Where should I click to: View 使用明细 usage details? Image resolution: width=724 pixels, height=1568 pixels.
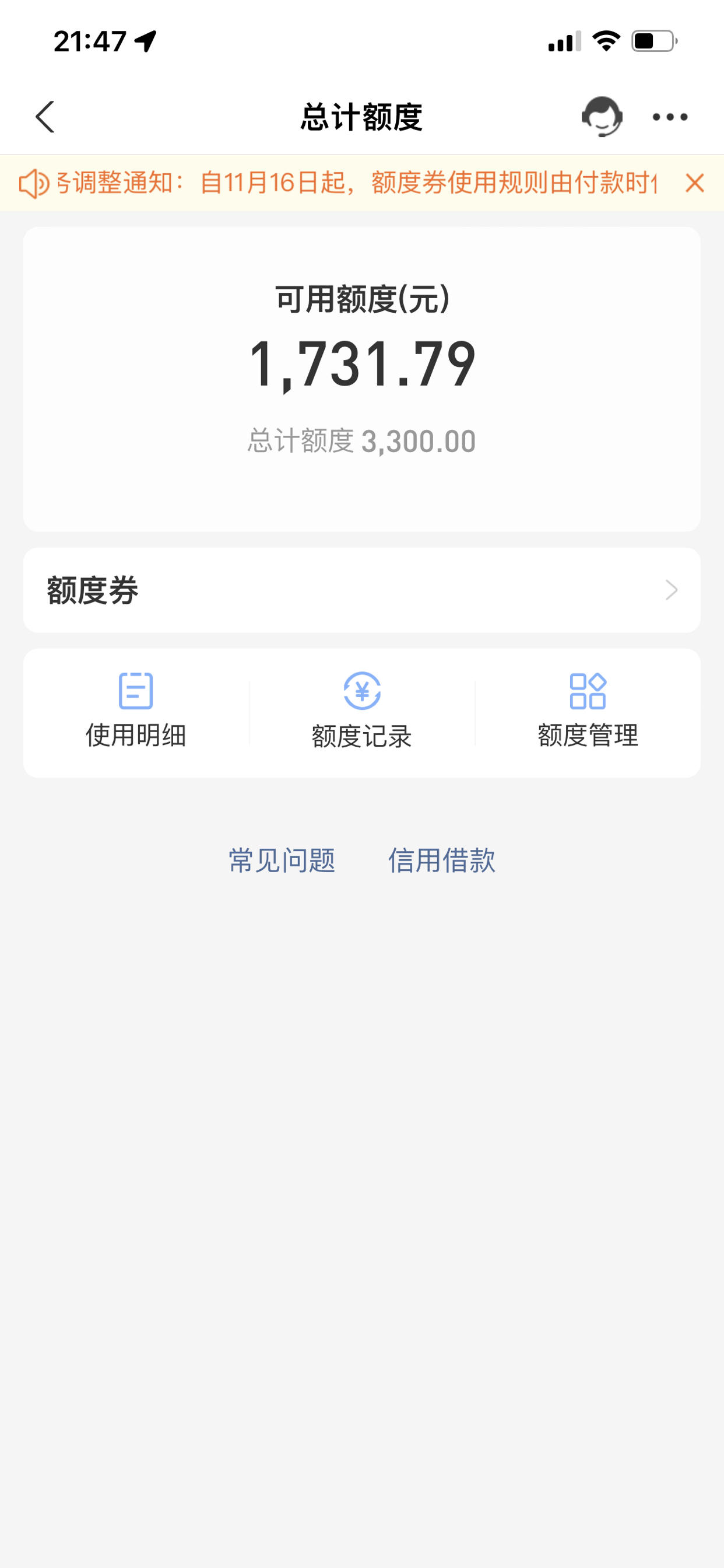tap(136, 711)
